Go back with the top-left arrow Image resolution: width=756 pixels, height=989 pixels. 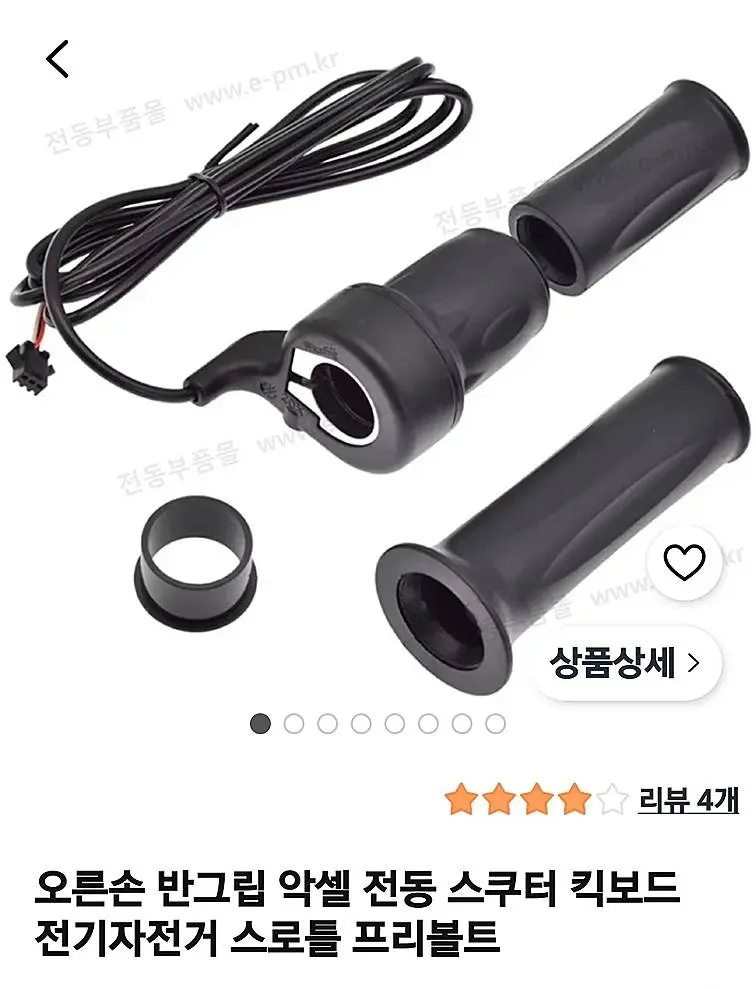tap(57, 59)
